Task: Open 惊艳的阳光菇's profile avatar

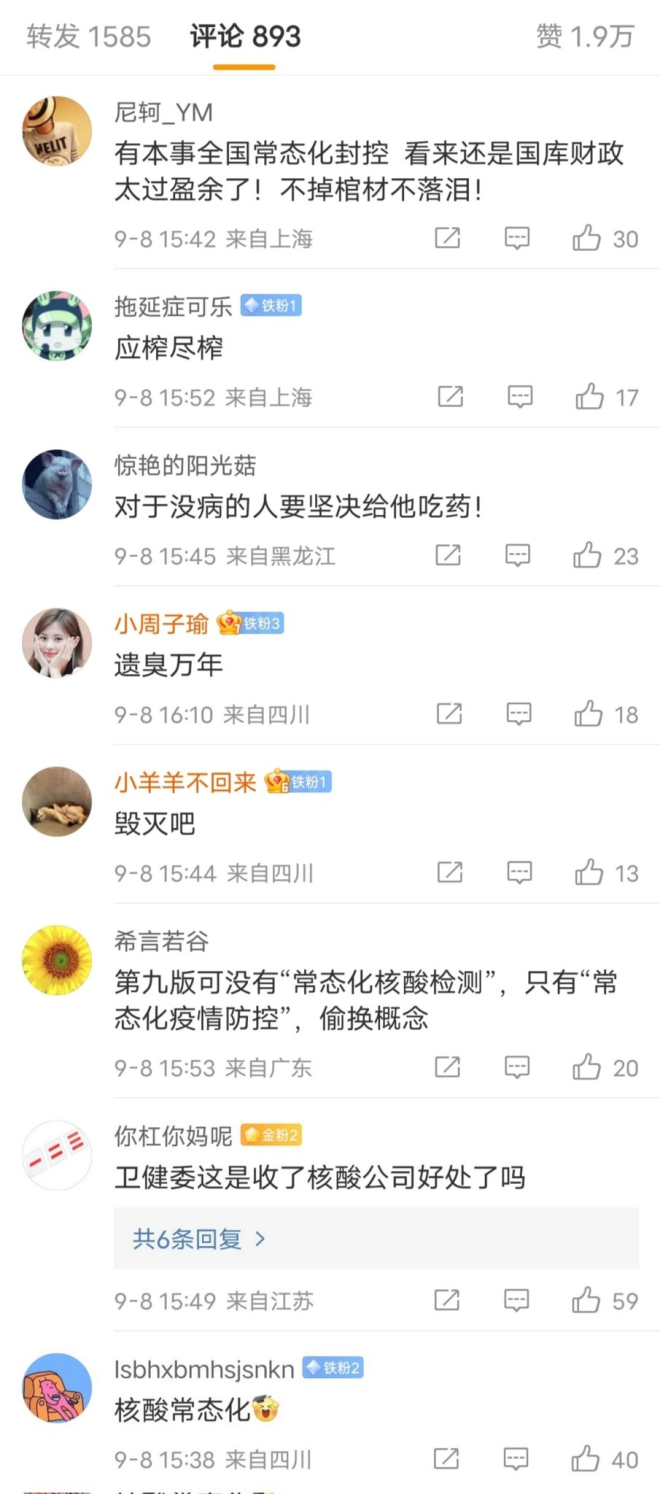Action: (57, 484)
